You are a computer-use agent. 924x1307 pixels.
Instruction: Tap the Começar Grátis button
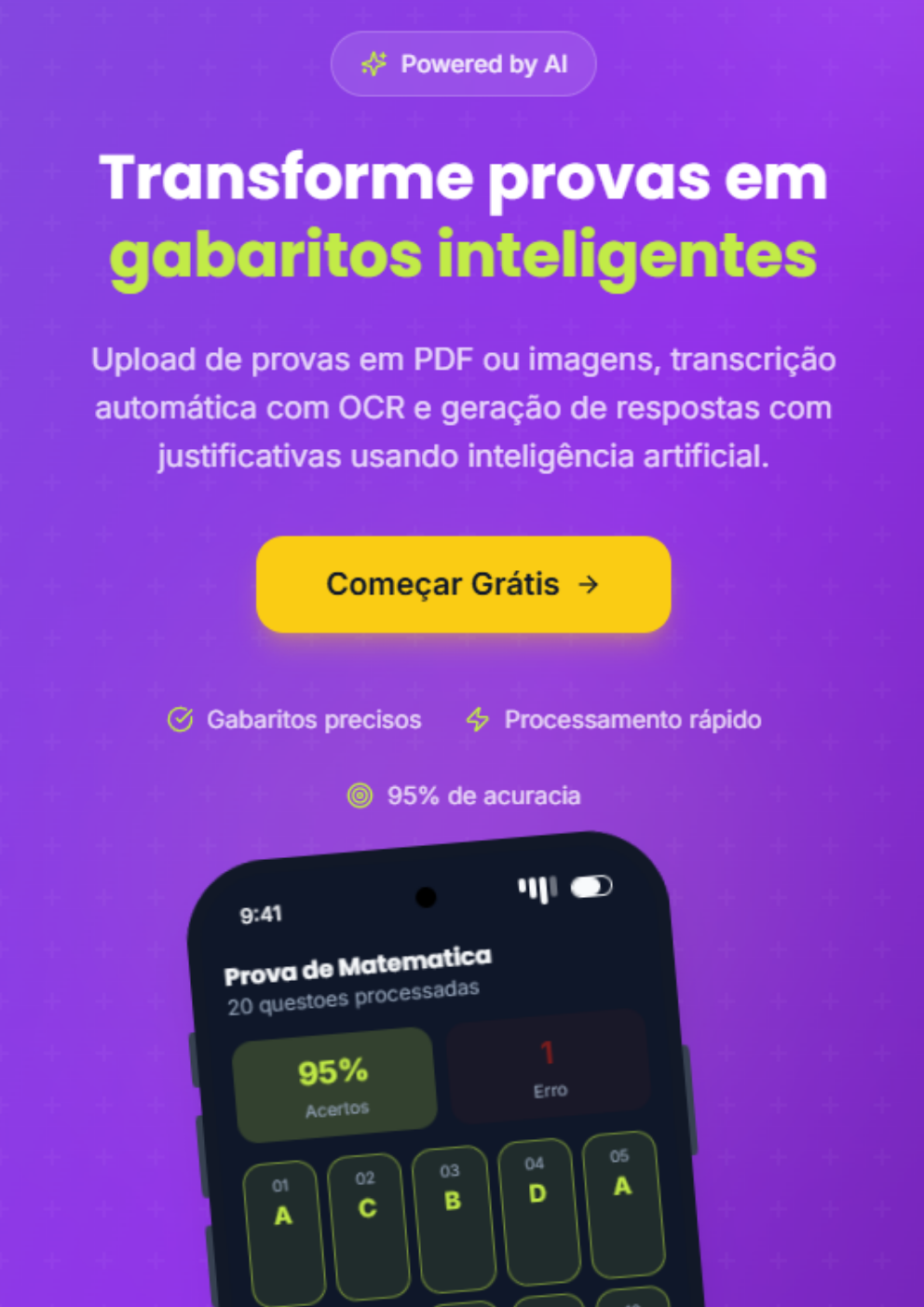click(463, 584)
